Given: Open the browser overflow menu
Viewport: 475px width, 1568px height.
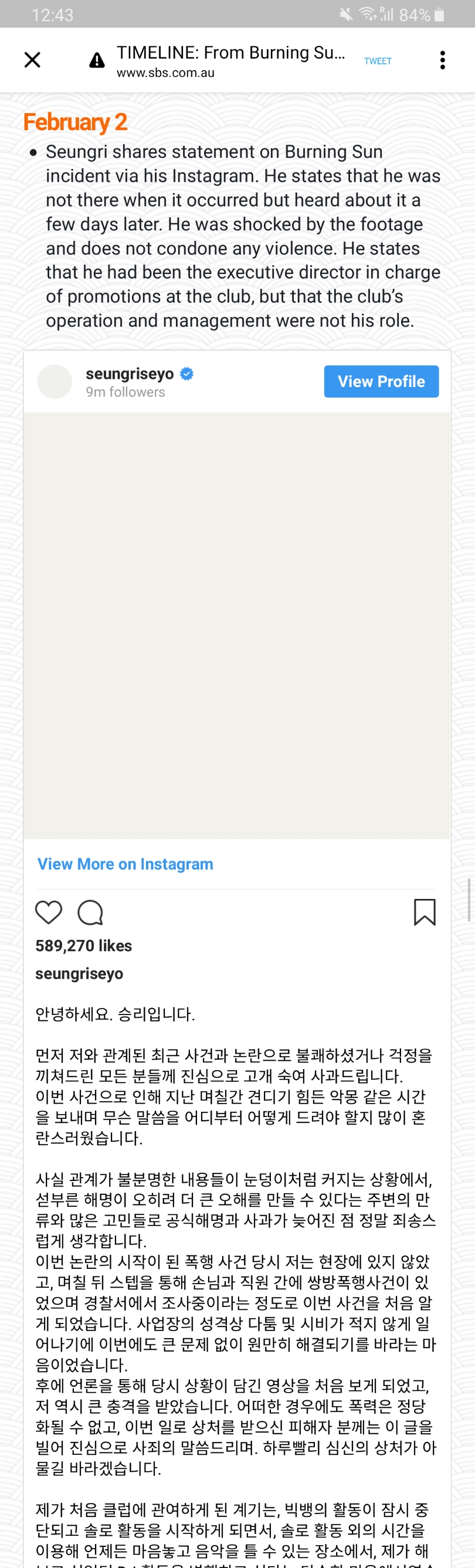Looking at the screenshot, I should pyautogui.click(x=442, y=60).
